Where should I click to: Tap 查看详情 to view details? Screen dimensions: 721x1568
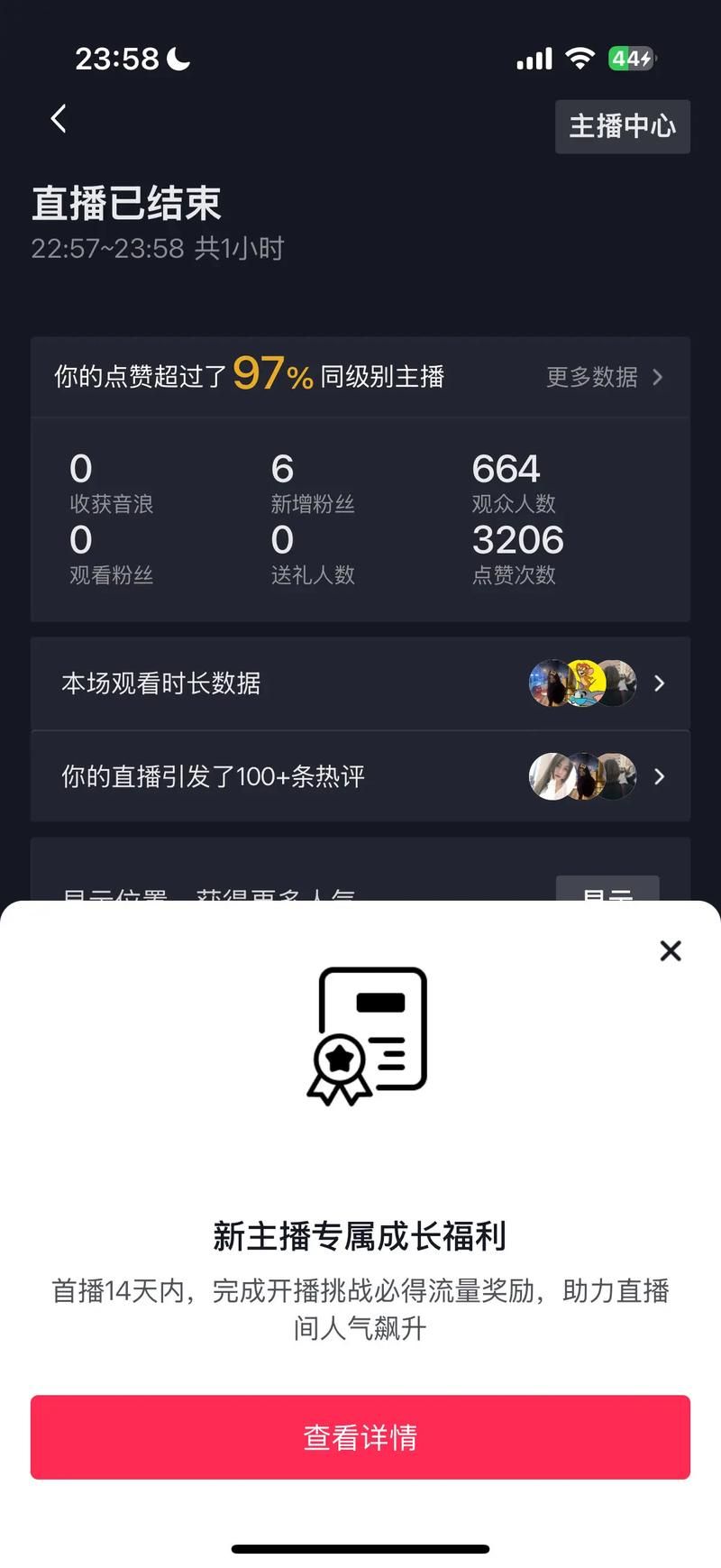[360, 1437]
